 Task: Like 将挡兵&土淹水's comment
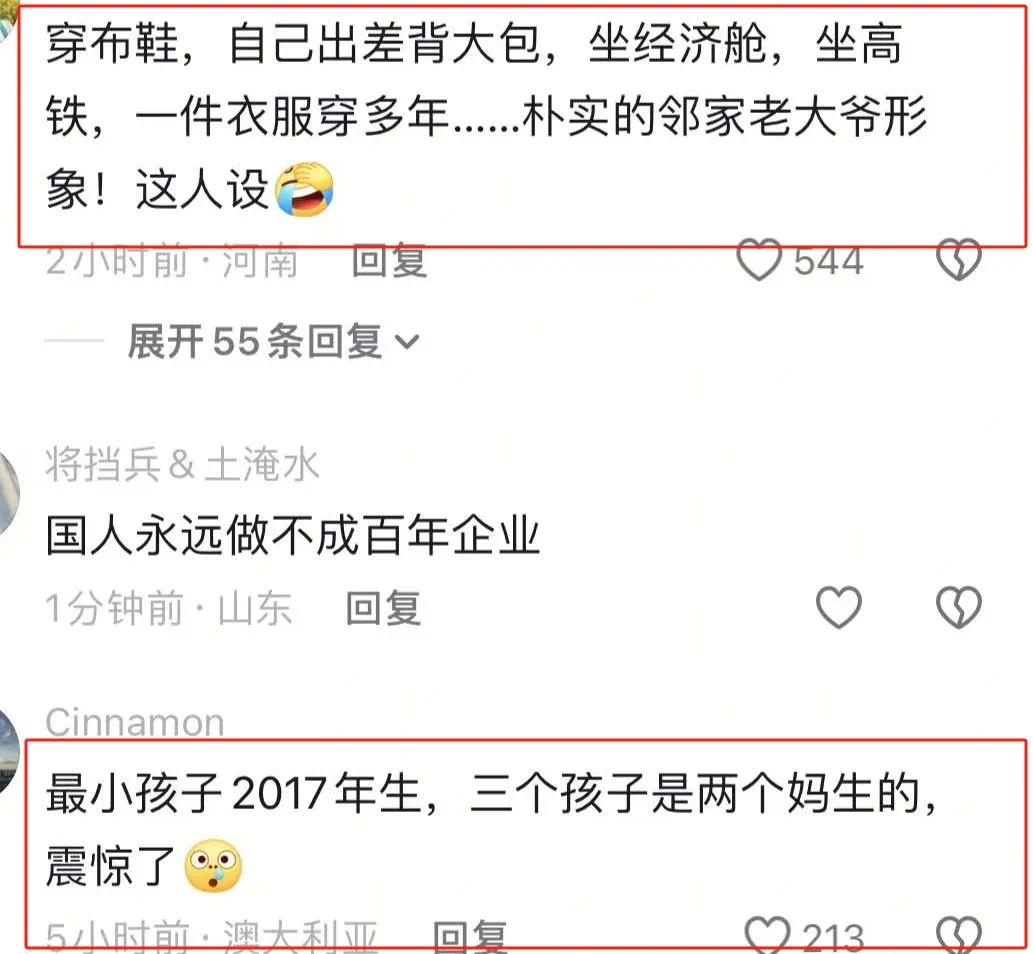click(x=838, y=607)
